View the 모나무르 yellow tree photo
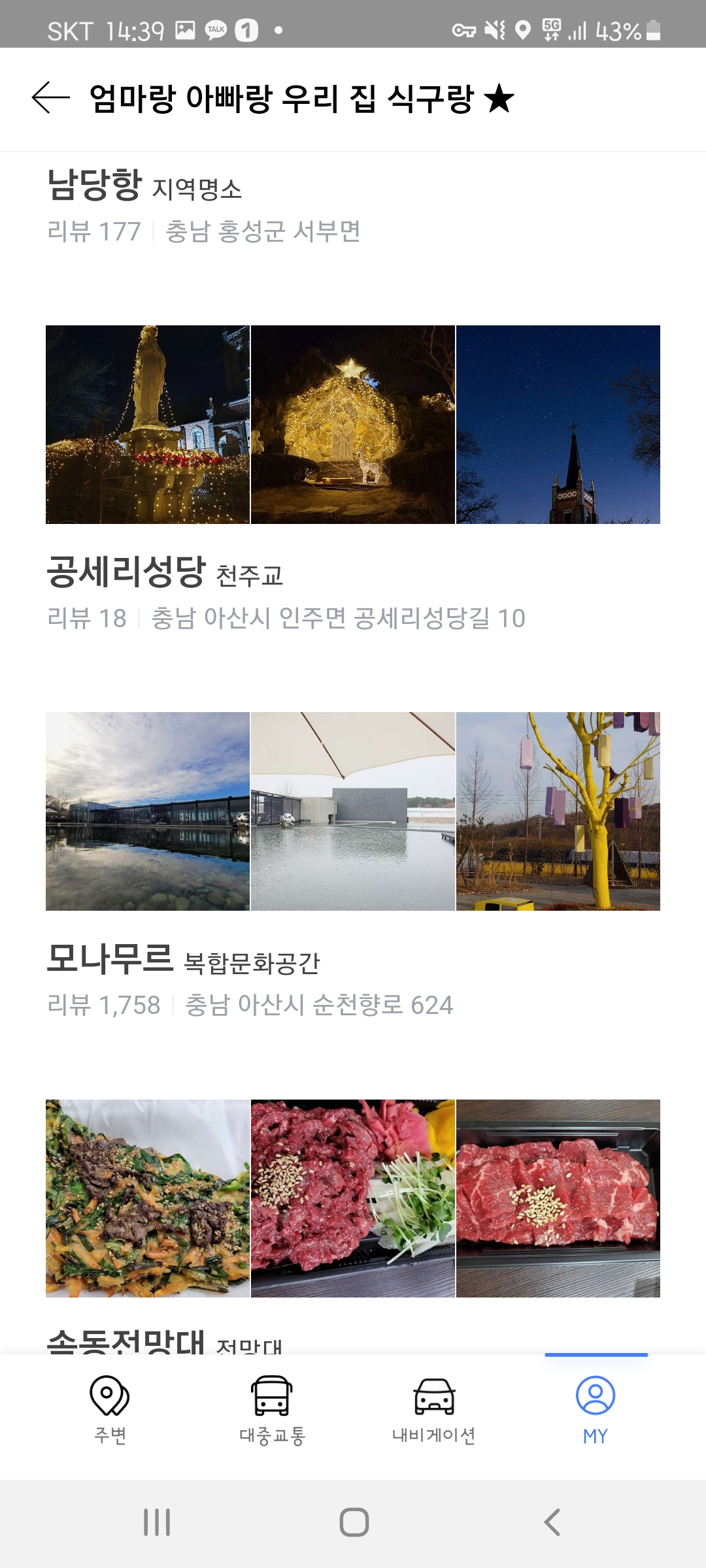706x1568 pixels. coord(558,811)
